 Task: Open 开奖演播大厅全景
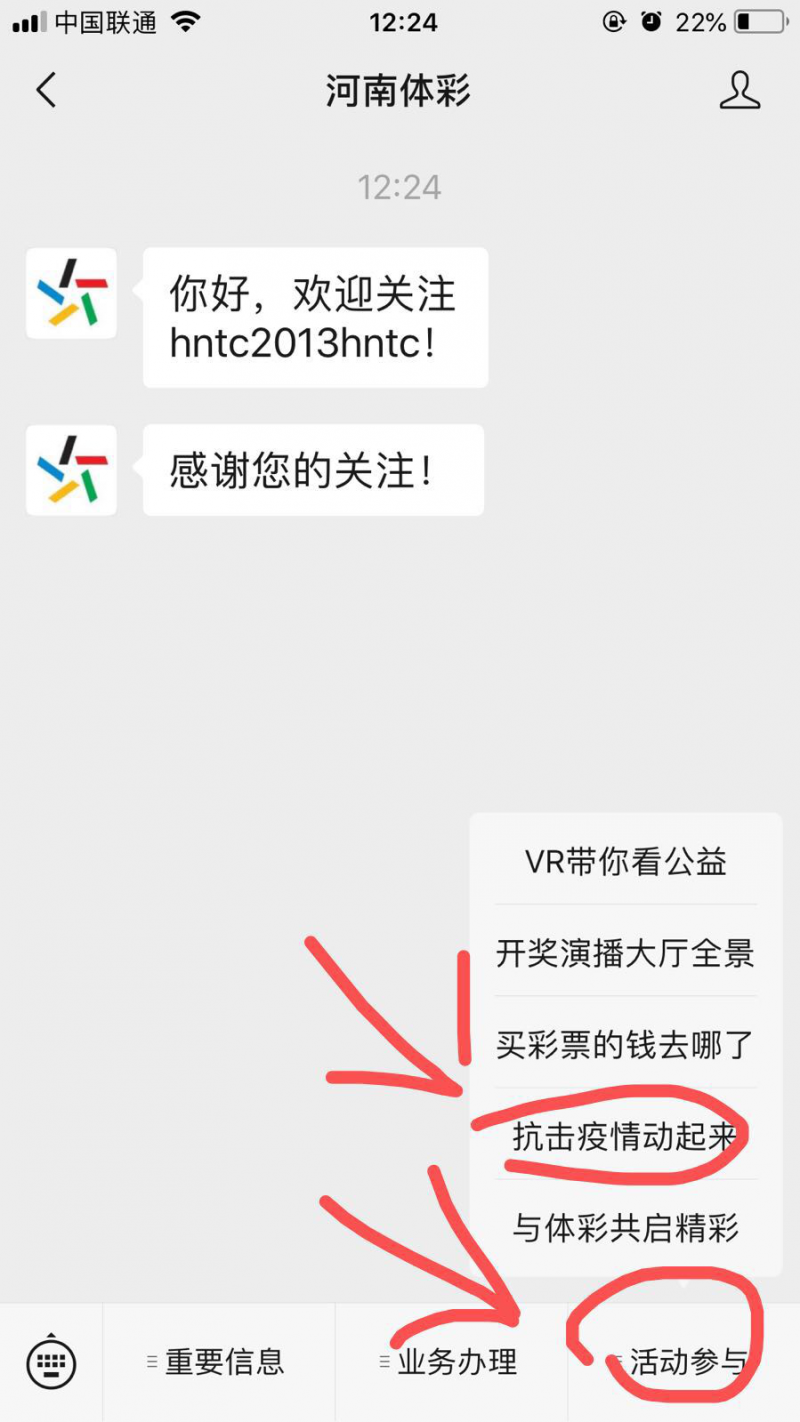(x=626, y=952)
